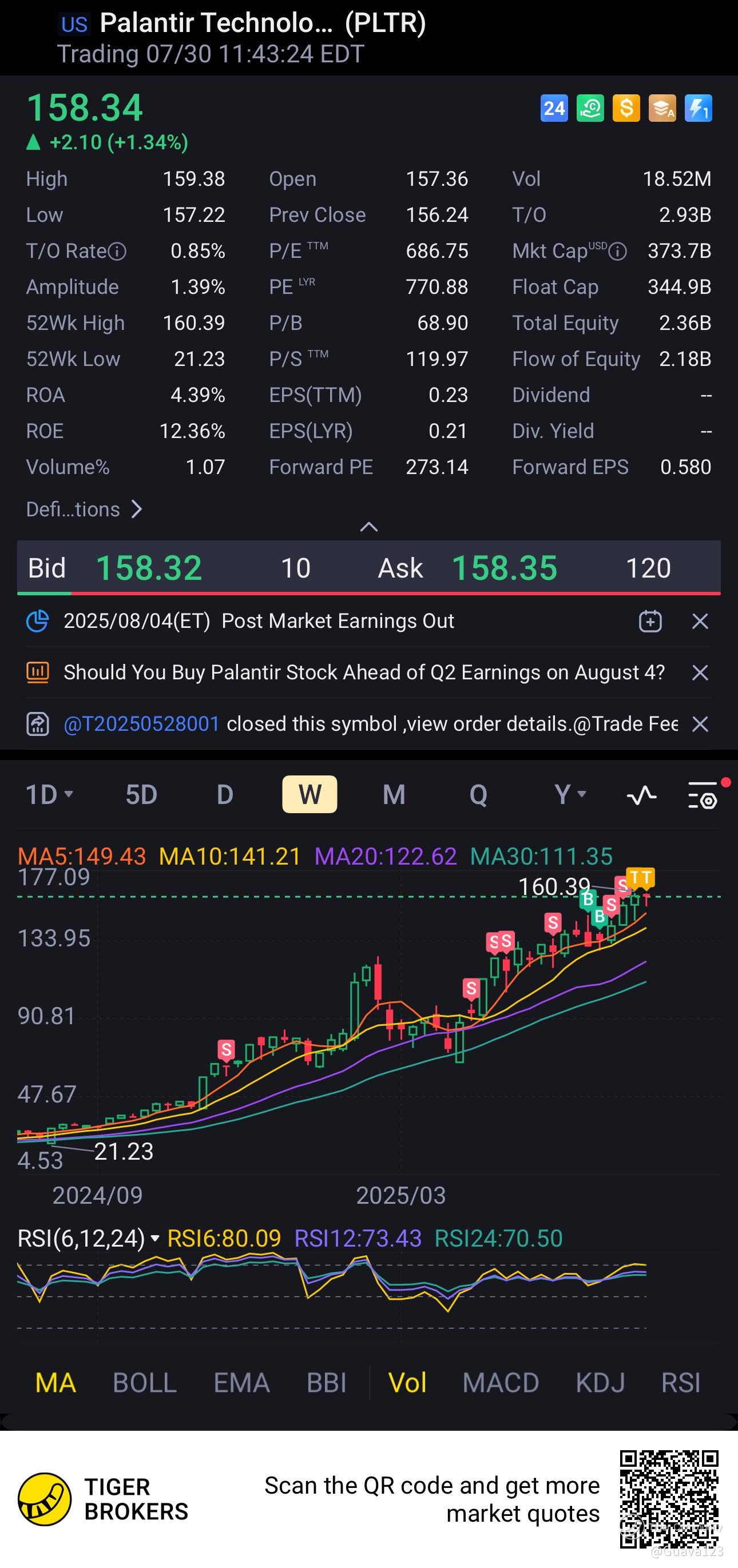The height and width of the screenshot is (1568, 738).
Task: Switch to the daily D chart
Action: point(225,795)
